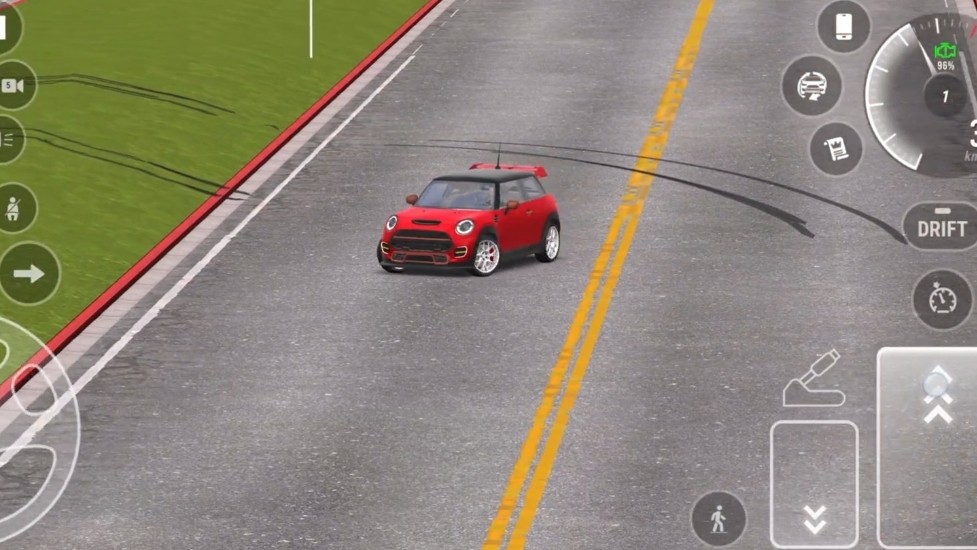Pull the handbrake control
Viewport: 977px width, 550px height.
click(x=814, y=380)
